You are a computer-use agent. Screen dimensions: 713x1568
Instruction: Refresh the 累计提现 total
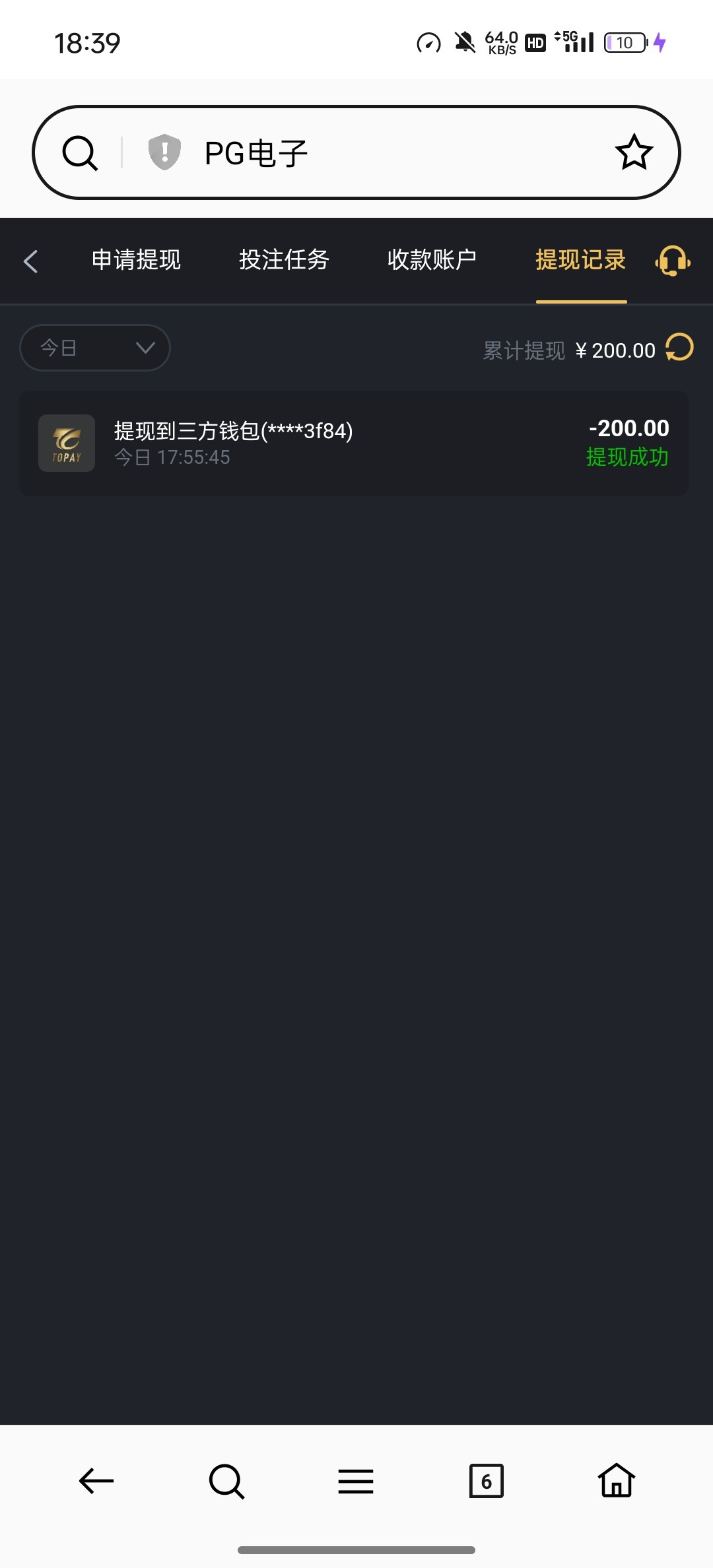pos(679,347)
